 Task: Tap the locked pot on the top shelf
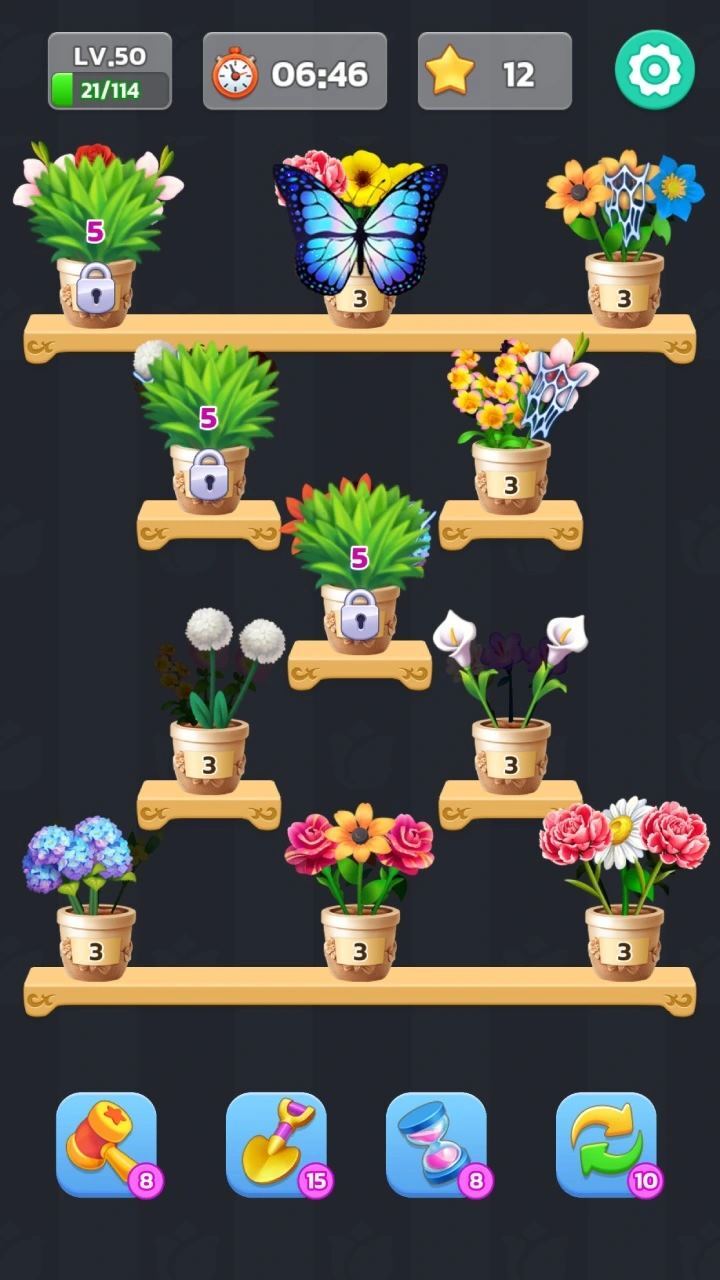[95, 240]
